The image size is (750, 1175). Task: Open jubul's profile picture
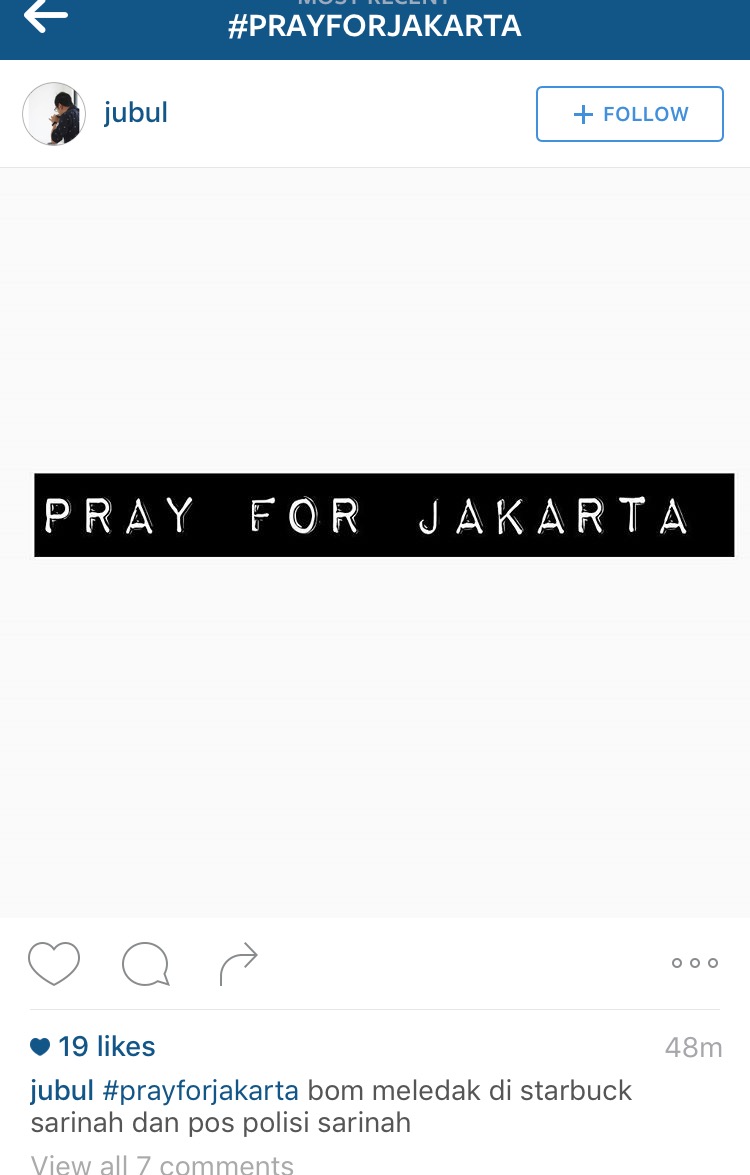click(x=54, y=114)
